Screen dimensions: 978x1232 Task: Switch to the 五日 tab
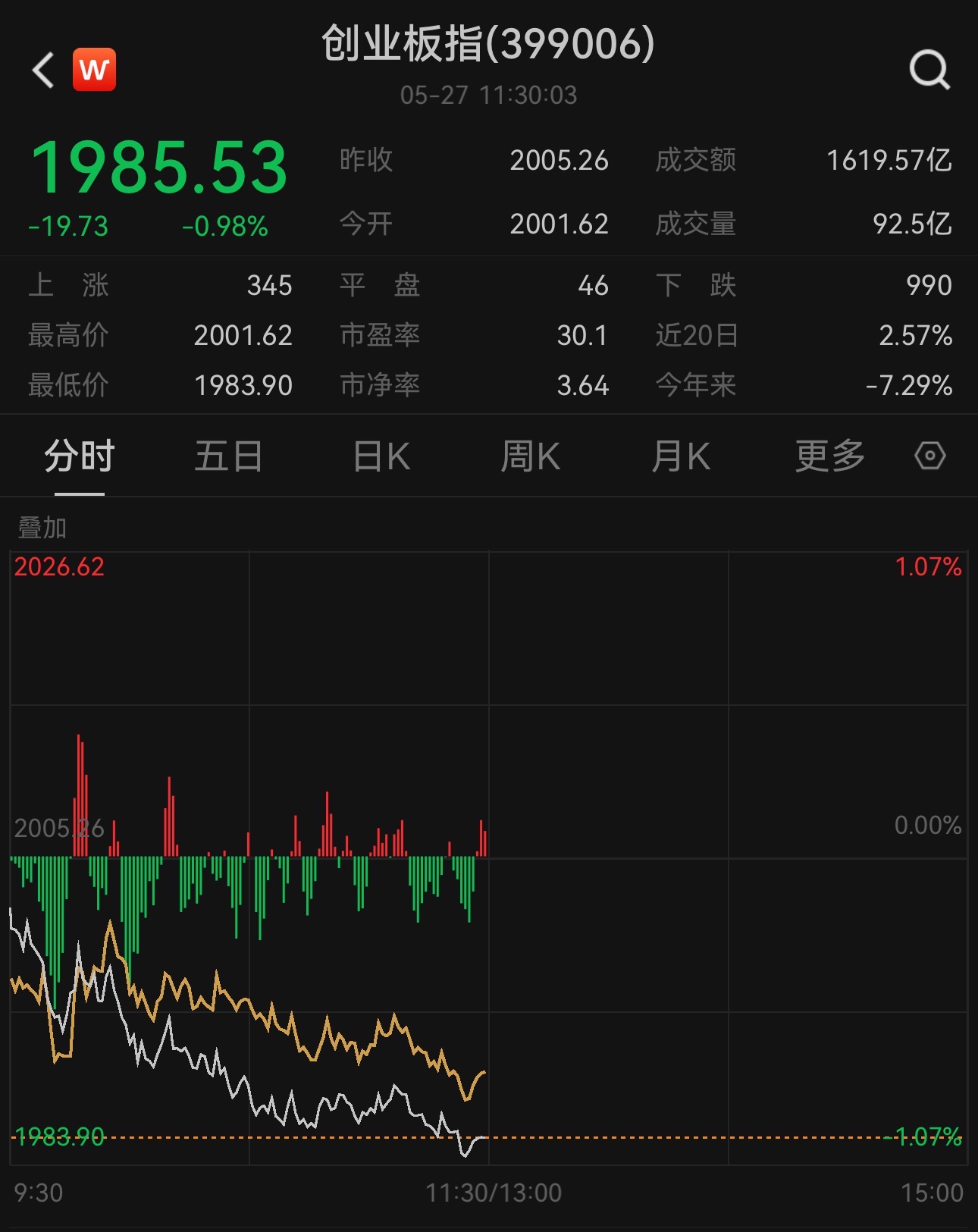(x=228, y=456)
